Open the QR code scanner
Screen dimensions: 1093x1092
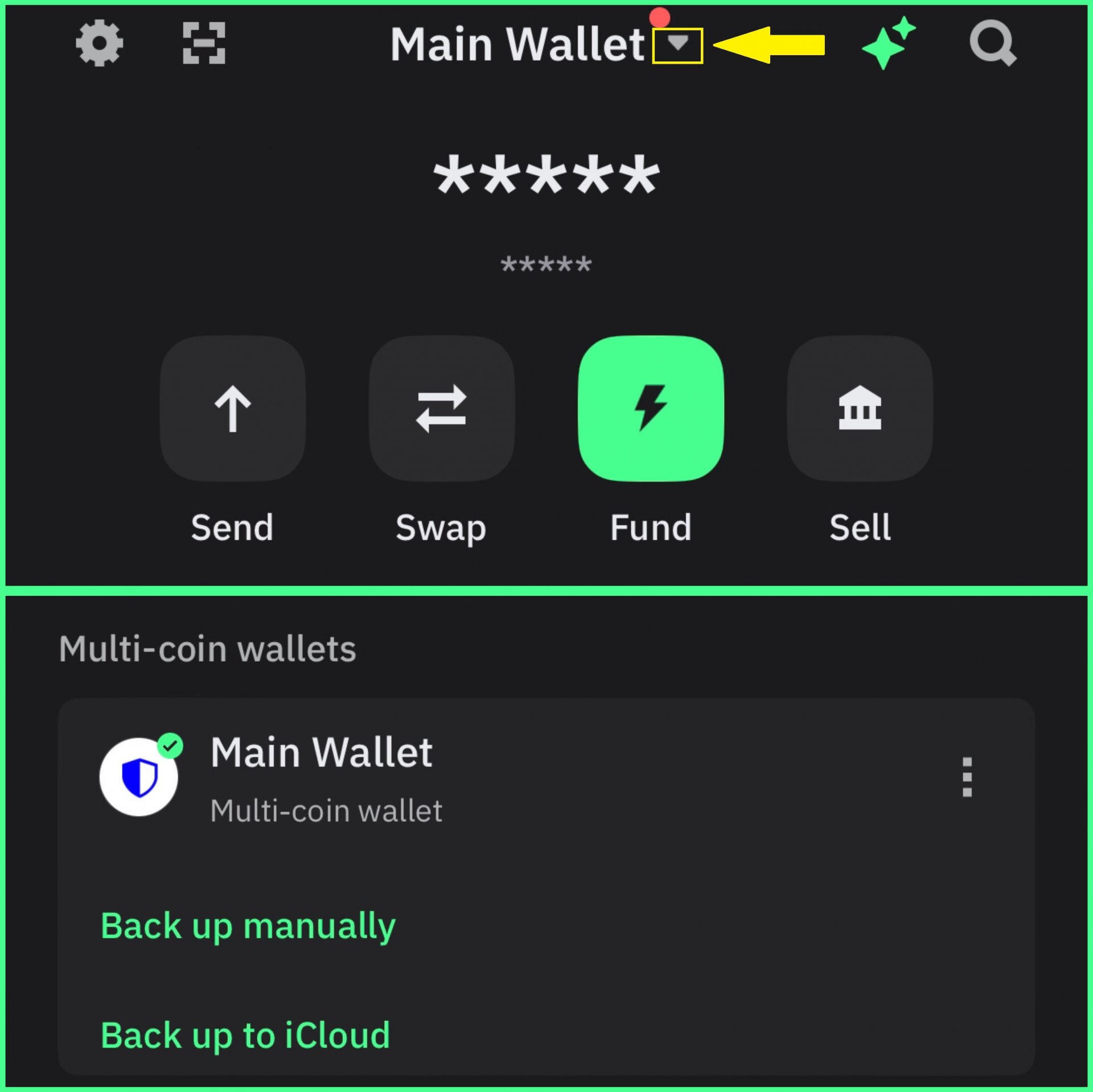click(204, 43)
